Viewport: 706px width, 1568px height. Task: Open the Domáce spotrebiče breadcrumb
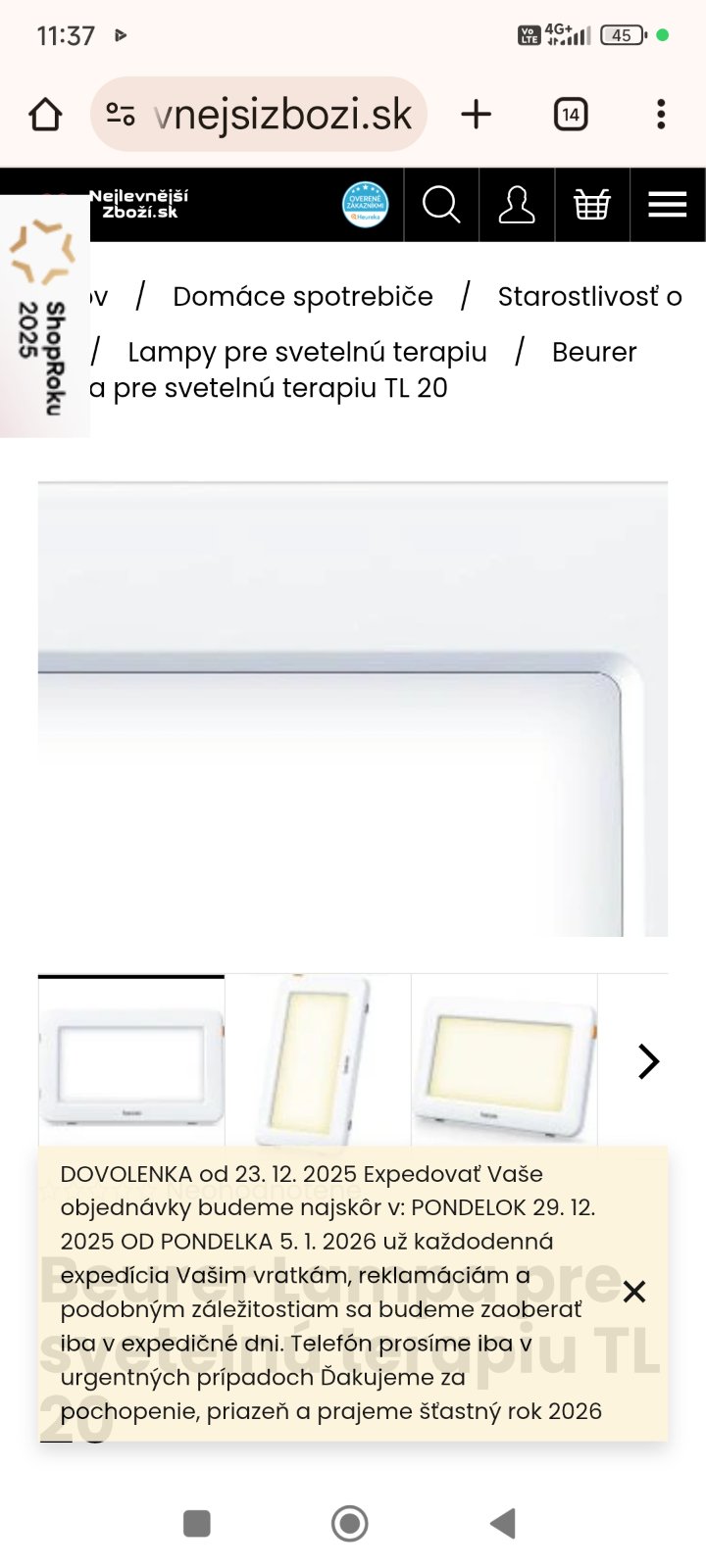tap(302, 296)
